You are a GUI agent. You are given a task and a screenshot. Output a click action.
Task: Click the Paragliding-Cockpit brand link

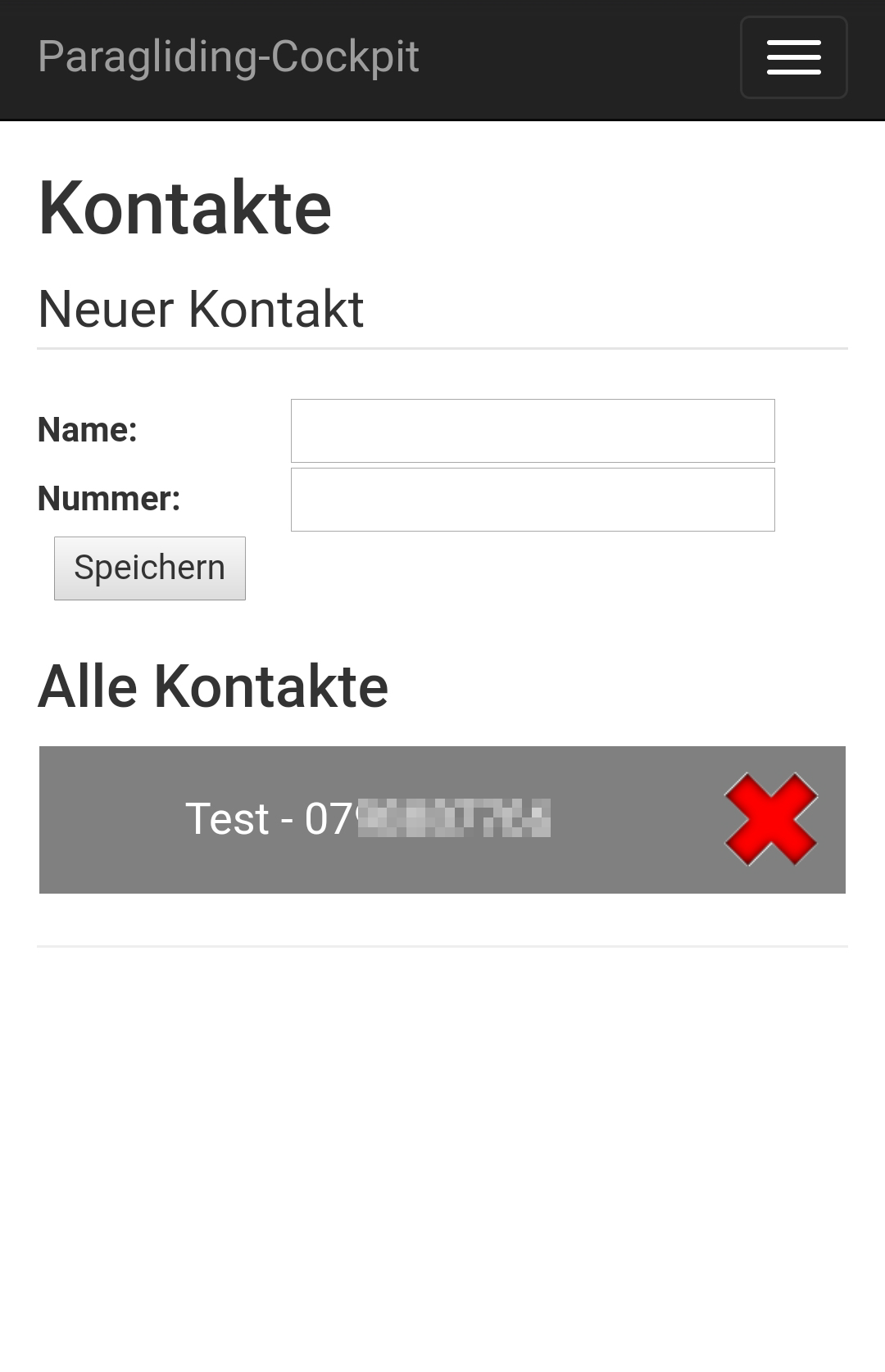227,57
